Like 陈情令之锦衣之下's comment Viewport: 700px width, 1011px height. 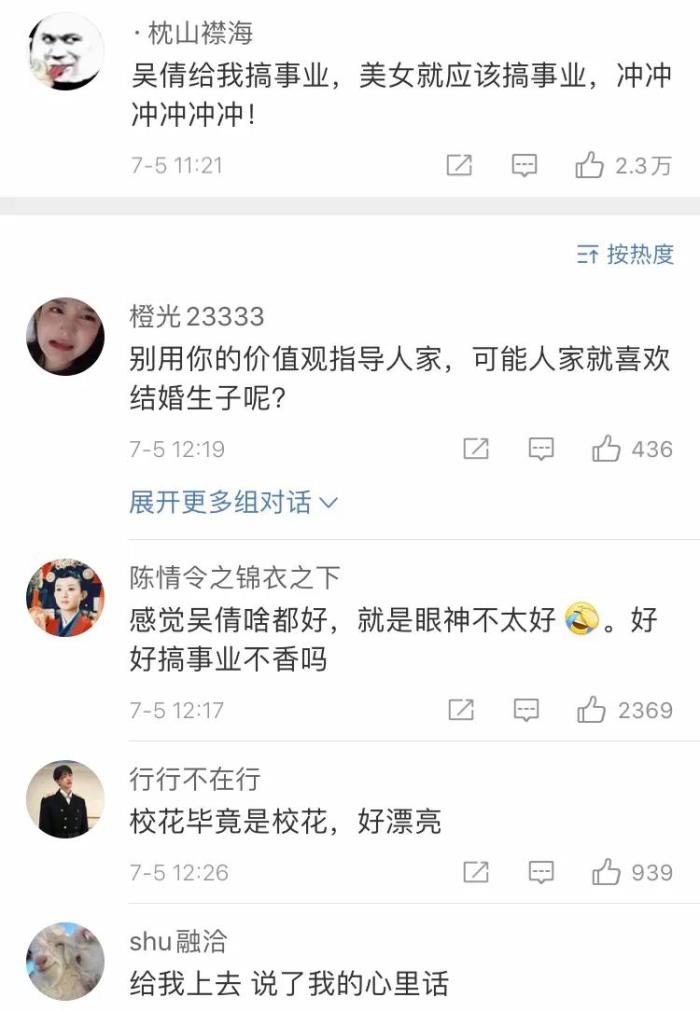point(591,710)
